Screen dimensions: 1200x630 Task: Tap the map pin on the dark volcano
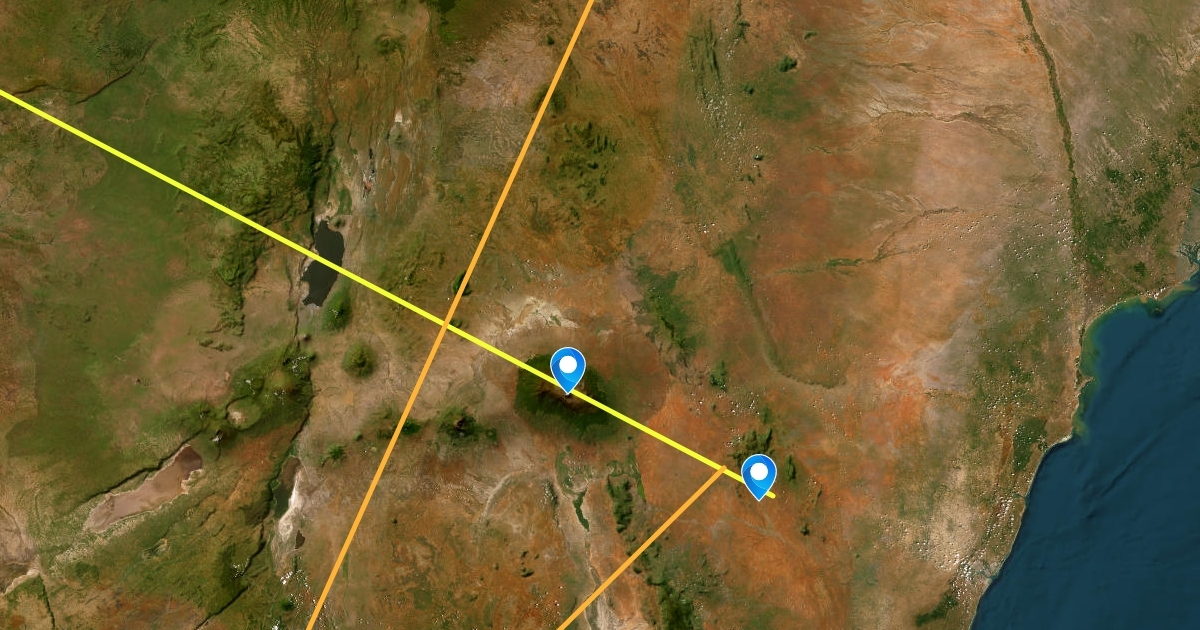pyautogui.click(x=567, y=367)
